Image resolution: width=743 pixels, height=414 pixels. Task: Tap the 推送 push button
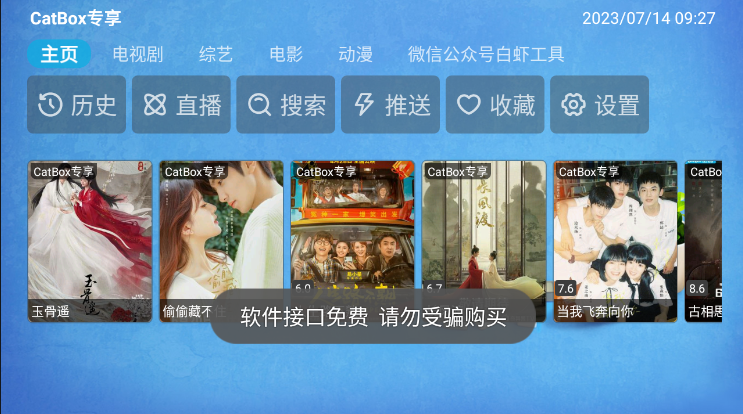point(391,105)
